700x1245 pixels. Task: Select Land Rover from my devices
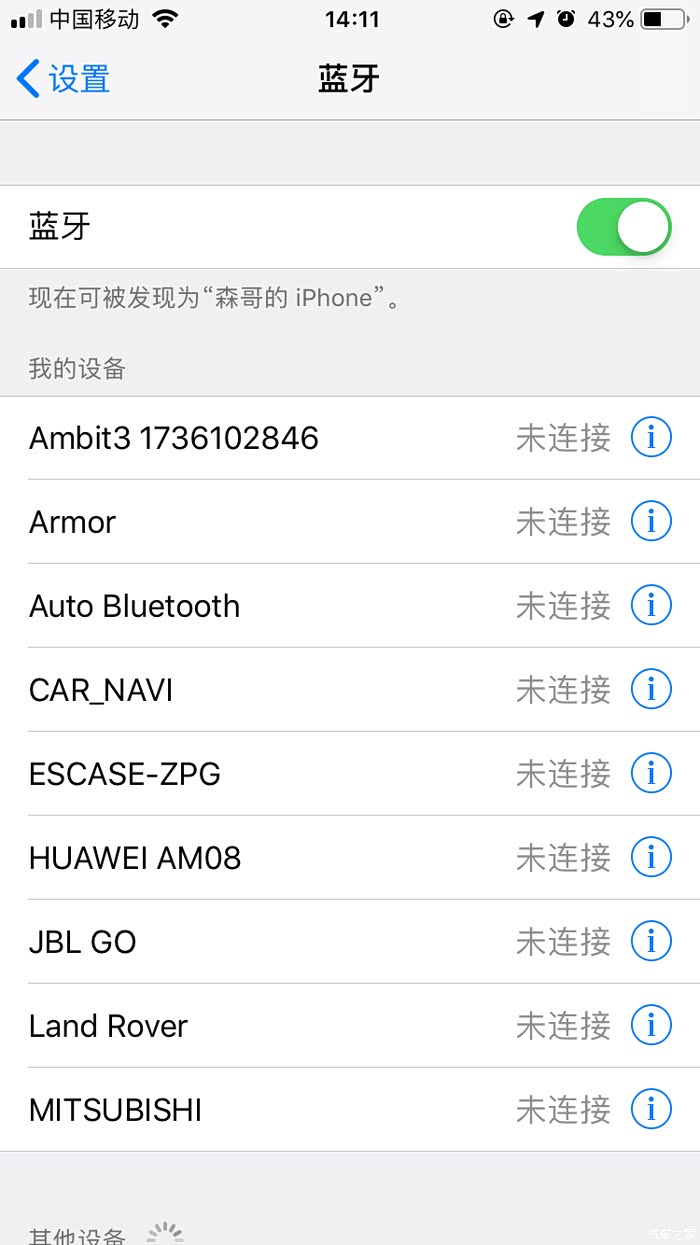point(350,1026)
